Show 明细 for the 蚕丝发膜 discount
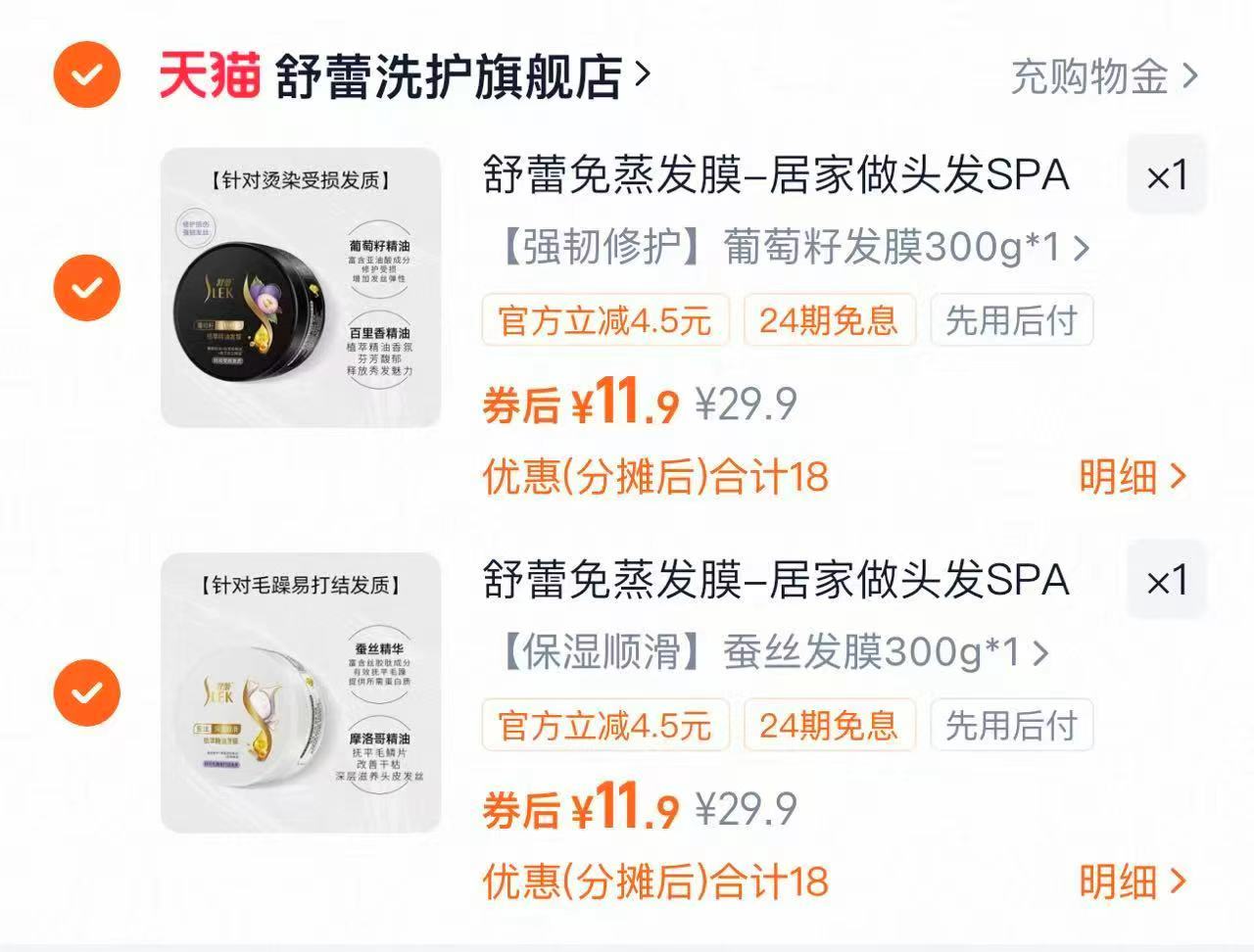1254x952 pixels. tap(1133, 881)
